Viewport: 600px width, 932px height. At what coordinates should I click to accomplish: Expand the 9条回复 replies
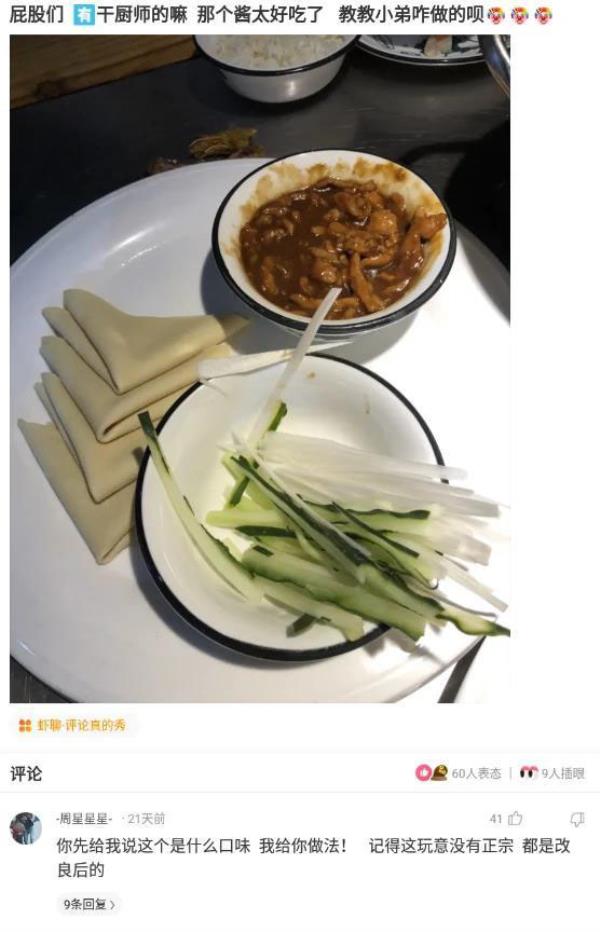point(89,904)
